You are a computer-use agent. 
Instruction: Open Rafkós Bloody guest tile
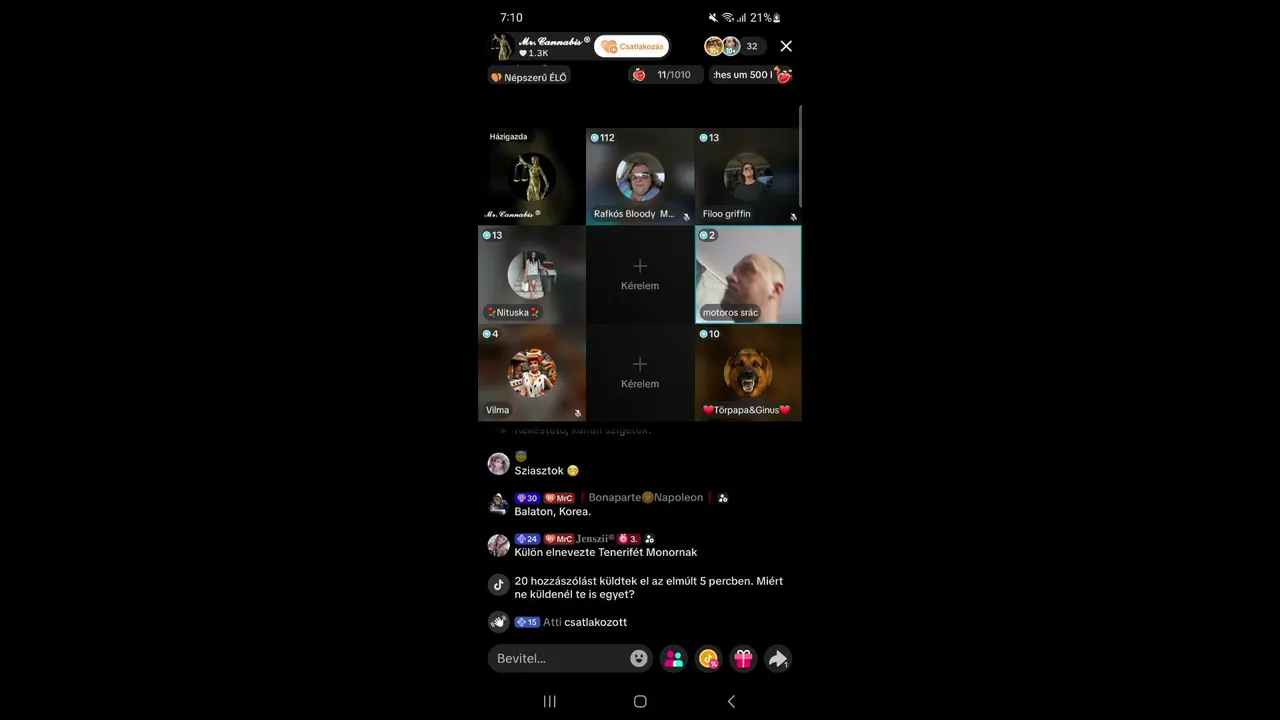pyautogui.click(x=640, y=176)
